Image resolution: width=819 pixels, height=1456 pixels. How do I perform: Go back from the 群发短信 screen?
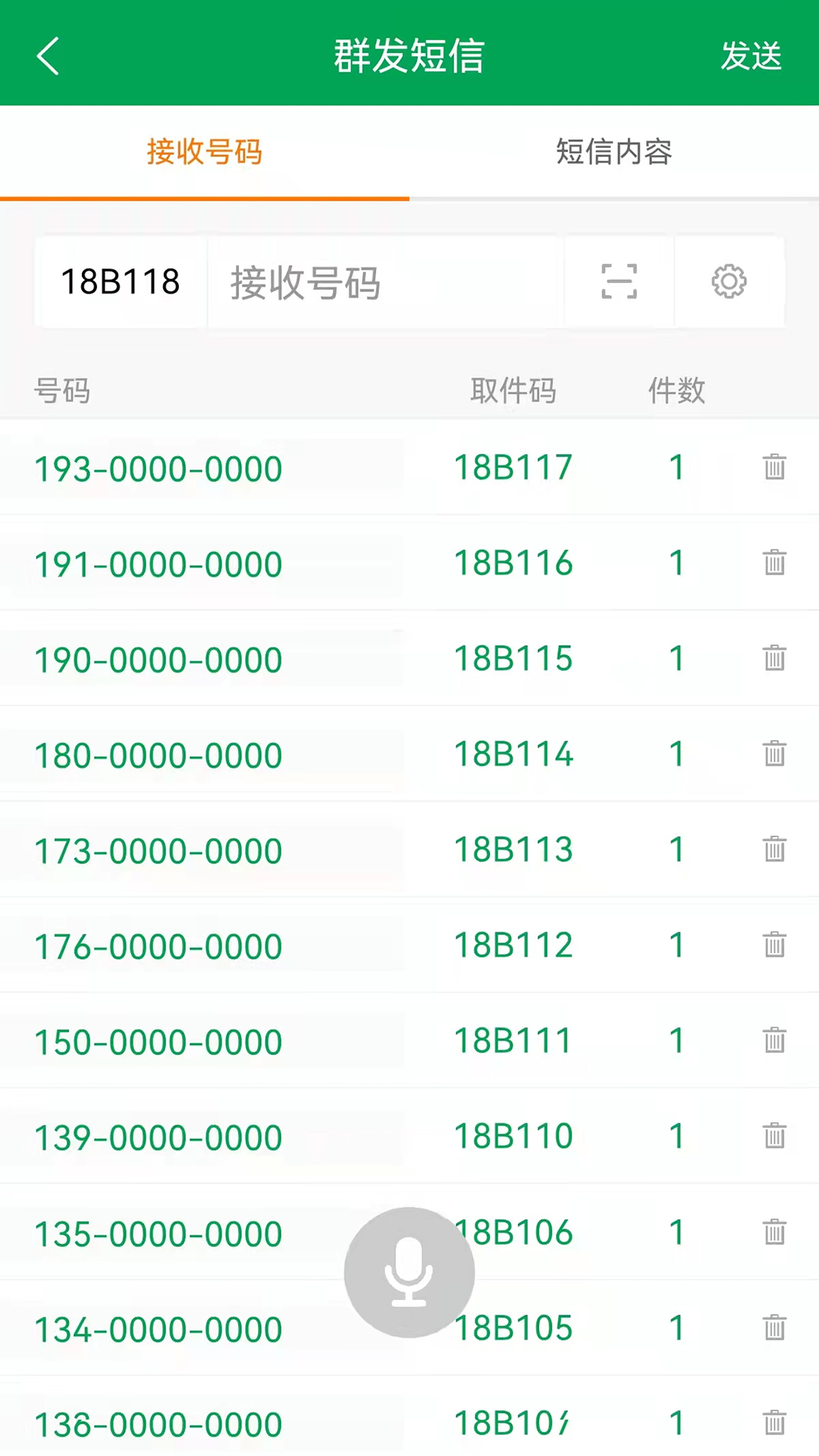coord(48,56)
